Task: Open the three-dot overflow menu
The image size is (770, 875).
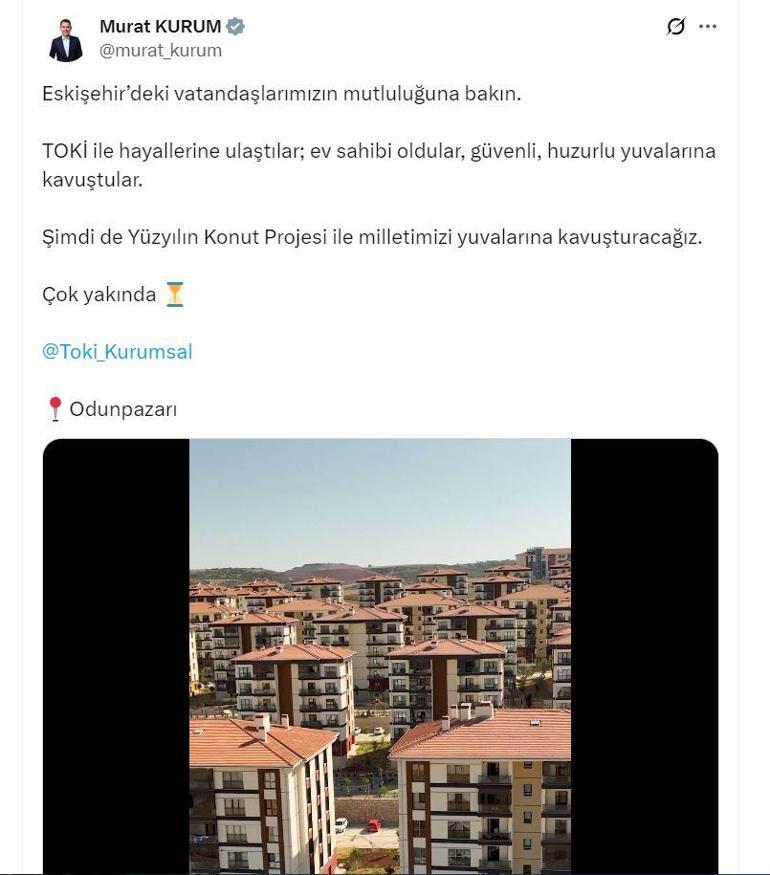Action: (708, 27)
